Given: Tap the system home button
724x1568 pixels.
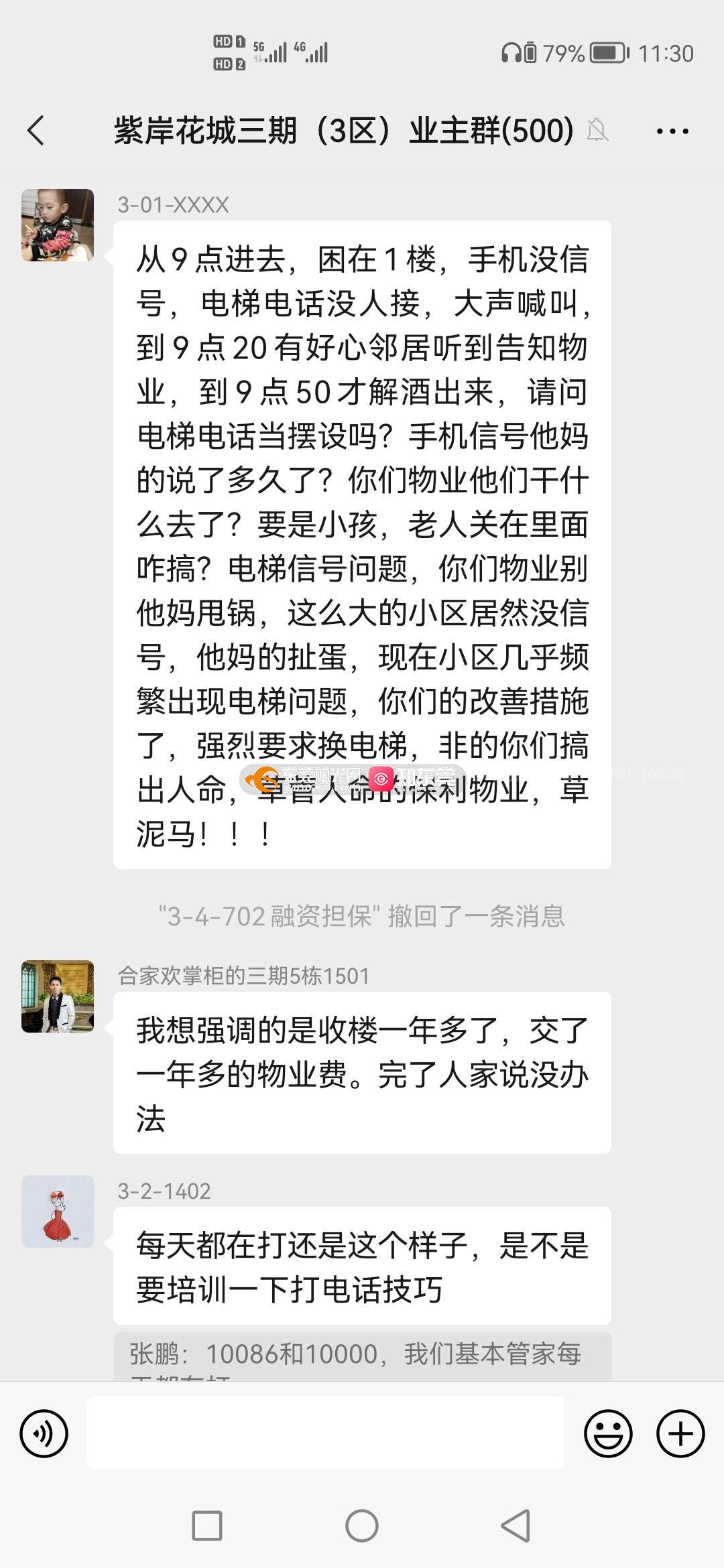Looking at the screenshot, I should pos(362,1526).
